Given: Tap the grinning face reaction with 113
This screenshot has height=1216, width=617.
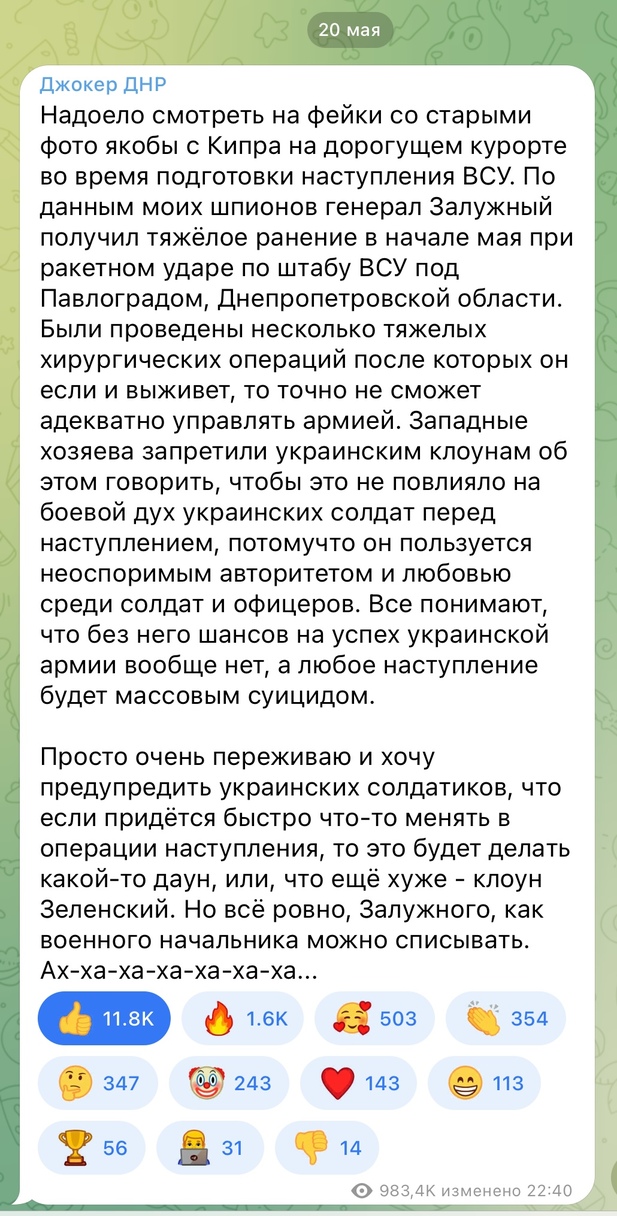Looking at the screenshot, I should point(484,1083).
